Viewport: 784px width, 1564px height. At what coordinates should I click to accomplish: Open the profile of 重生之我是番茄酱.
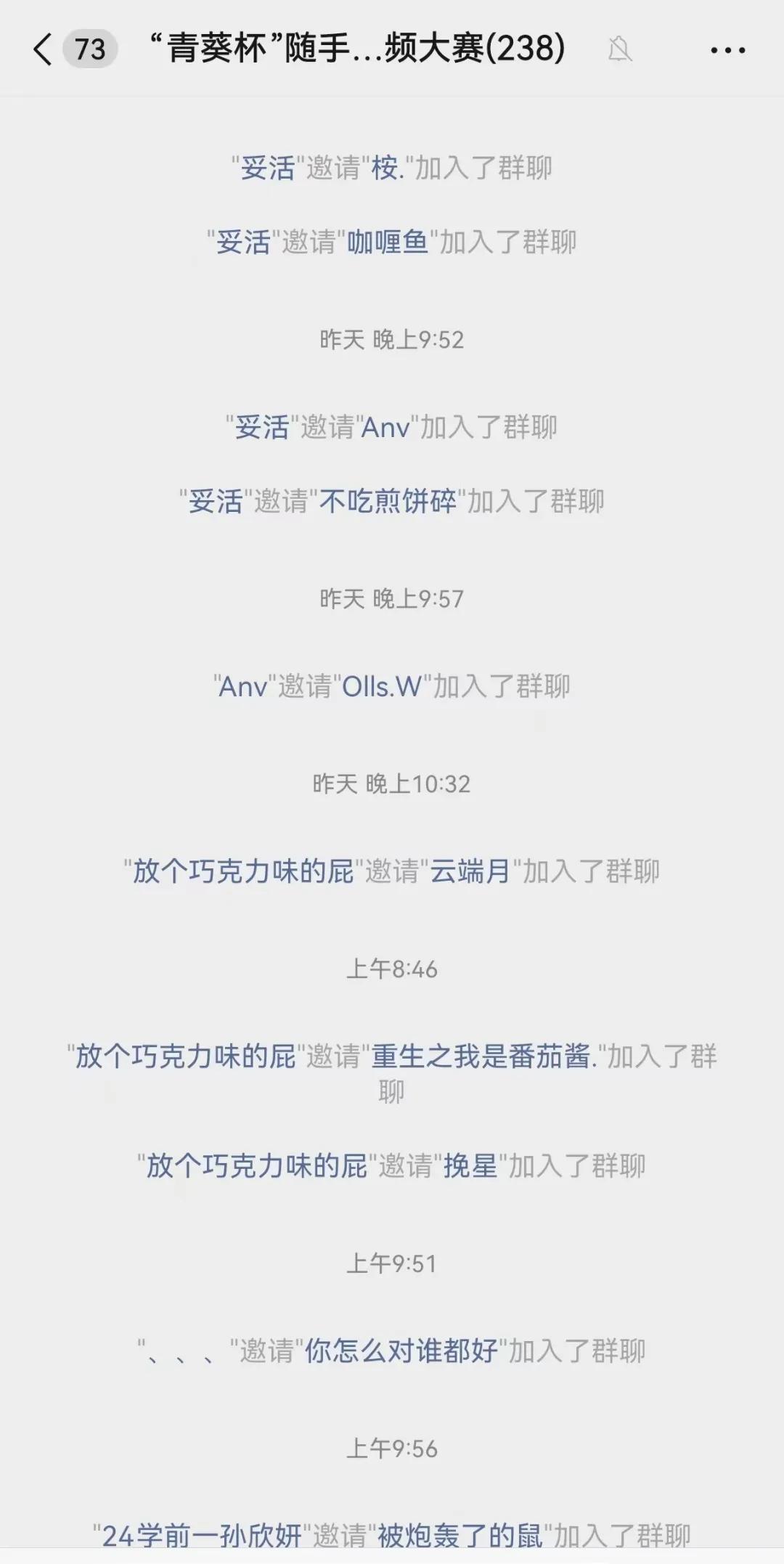point(484,1056)
